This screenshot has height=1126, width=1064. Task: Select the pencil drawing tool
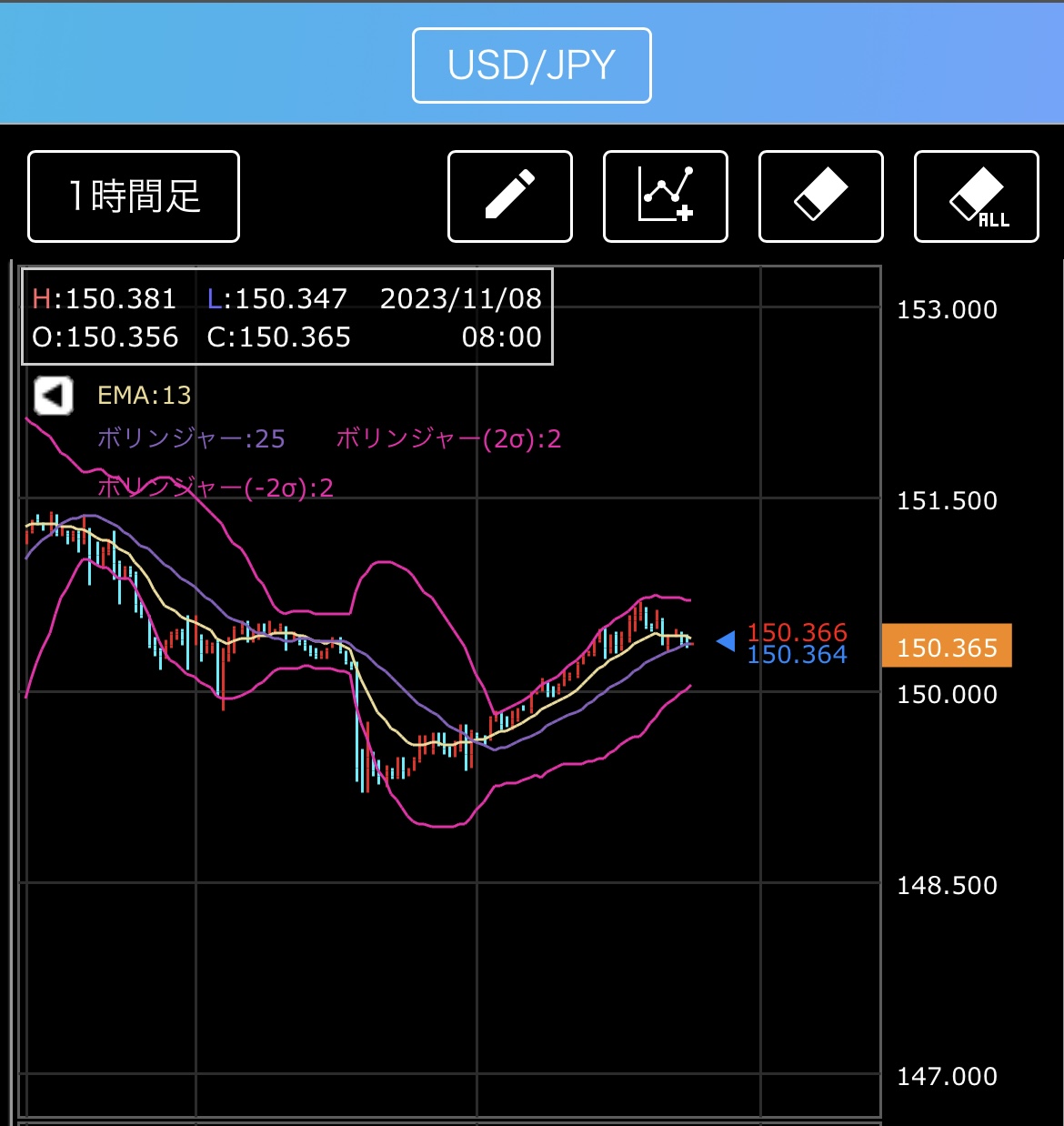click(510, 196)
